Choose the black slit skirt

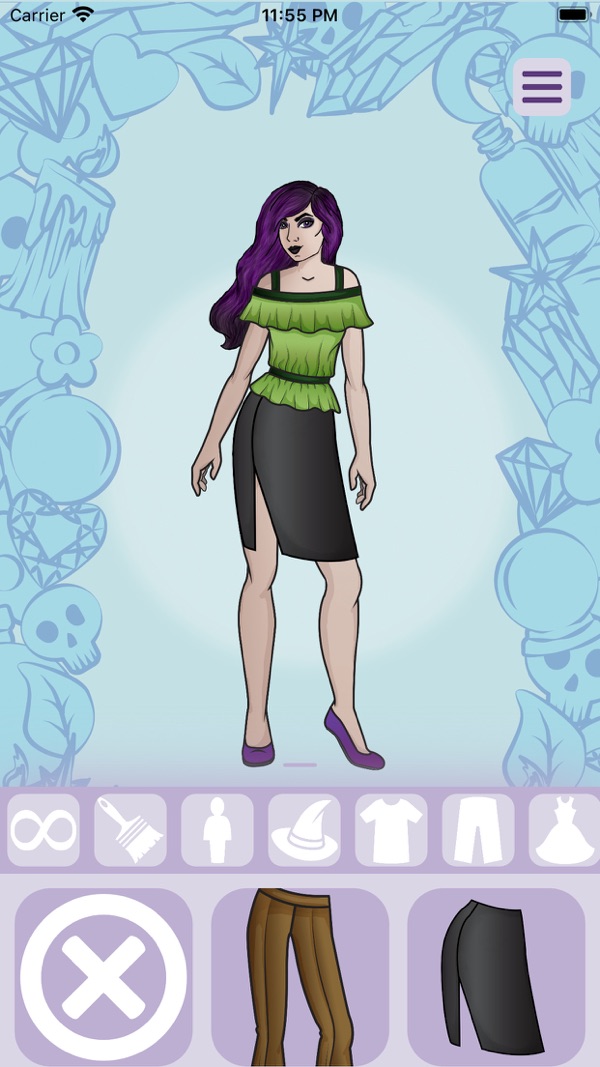click(496, 977)
